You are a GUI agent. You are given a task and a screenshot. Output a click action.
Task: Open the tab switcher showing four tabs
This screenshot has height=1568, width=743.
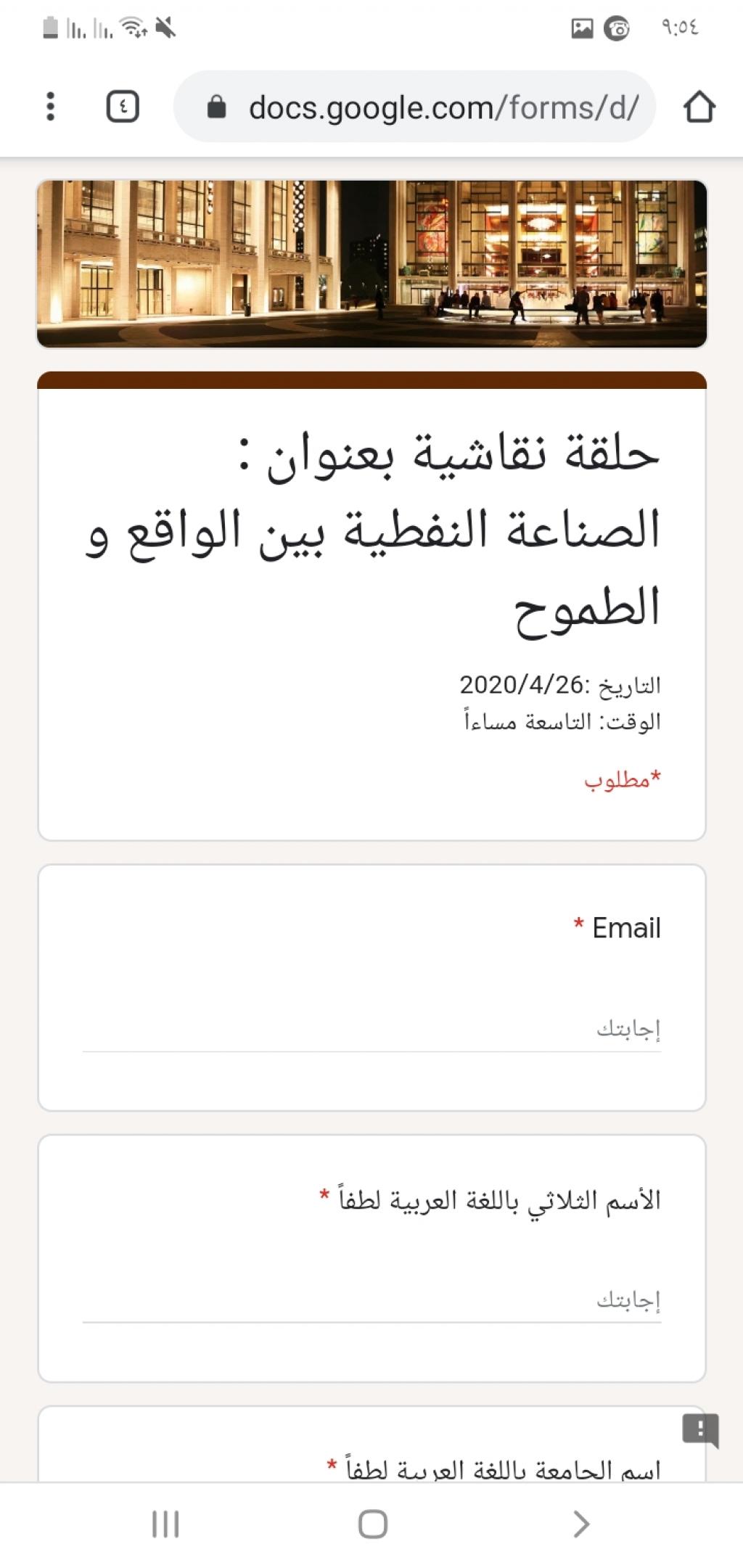point(123,107)
